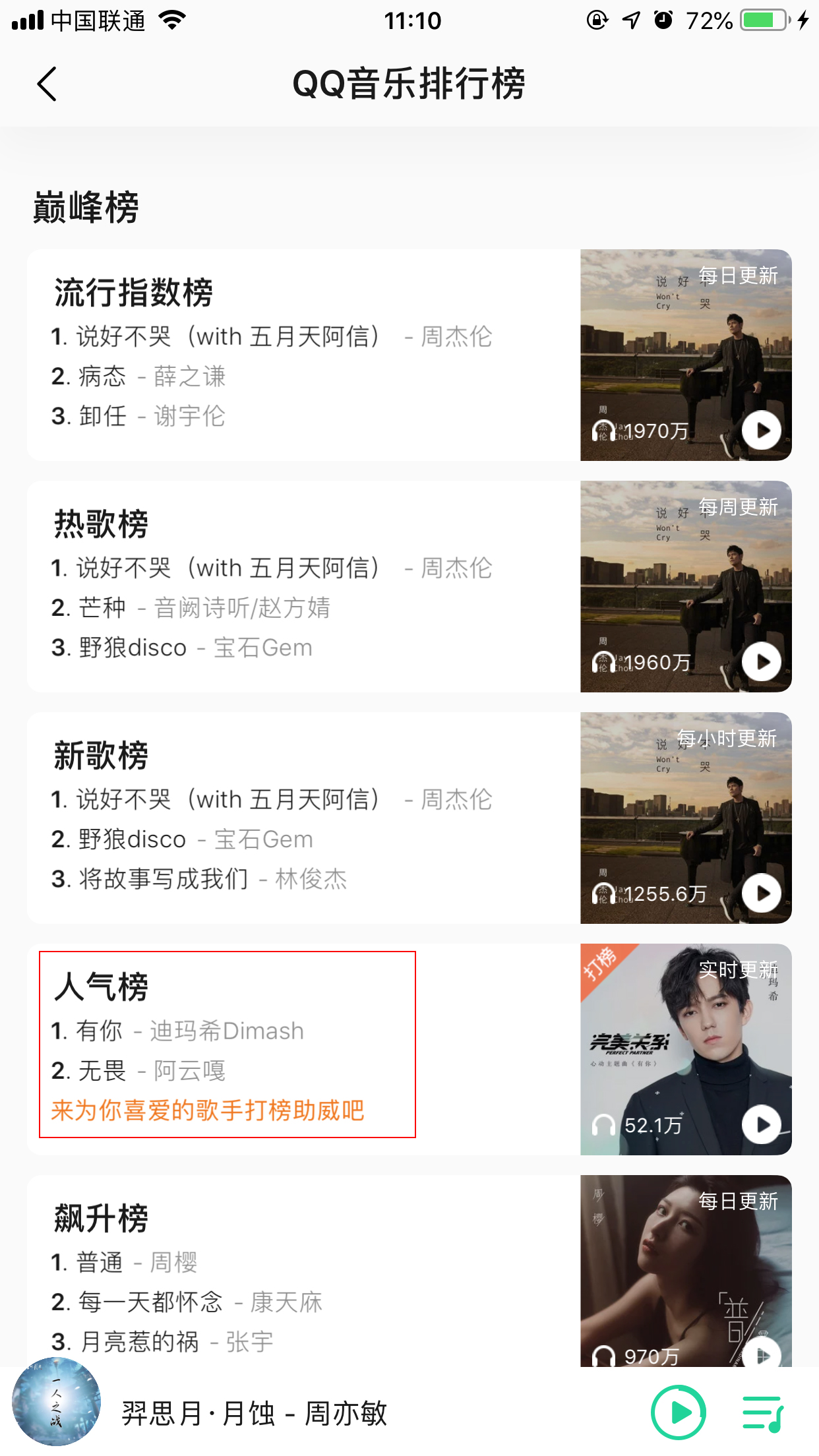Tap the back arrow to leave rankings page
Image resolution: width=819 pixels, height=1456 pixels.
tap(46, 84)
